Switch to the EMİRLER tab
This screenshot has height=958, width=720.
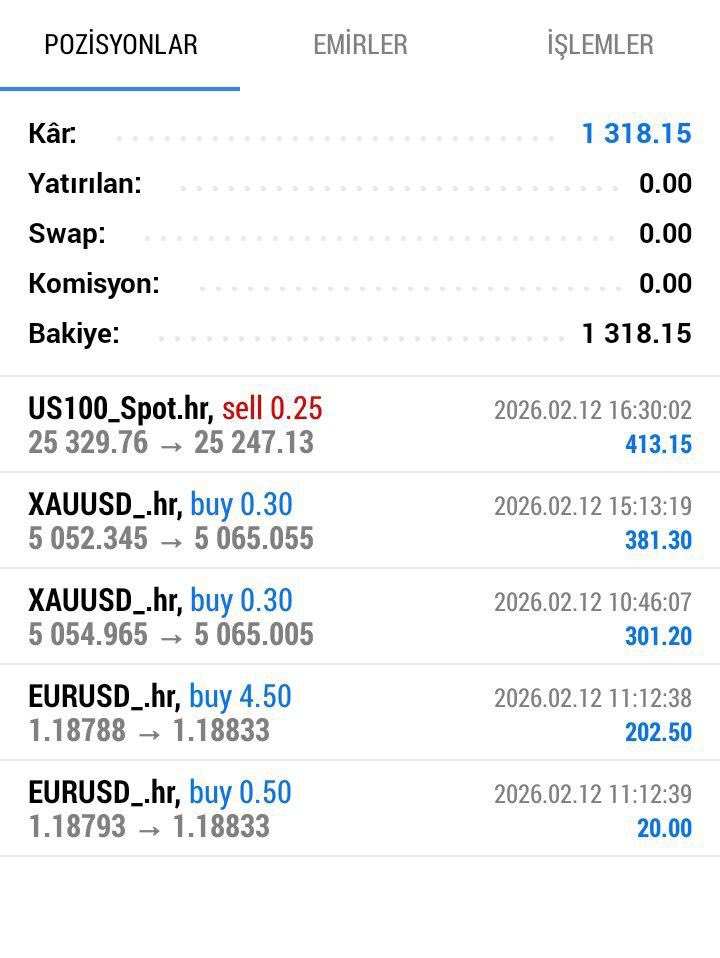pyautogui.click(x=360, y=45)
